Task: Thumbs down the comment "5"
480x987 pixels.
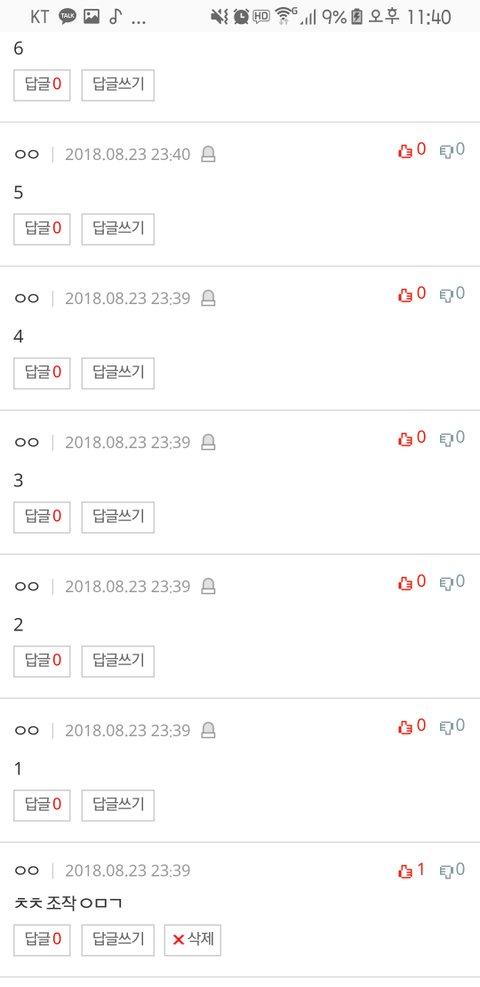Action: click(x=452, y=150)
